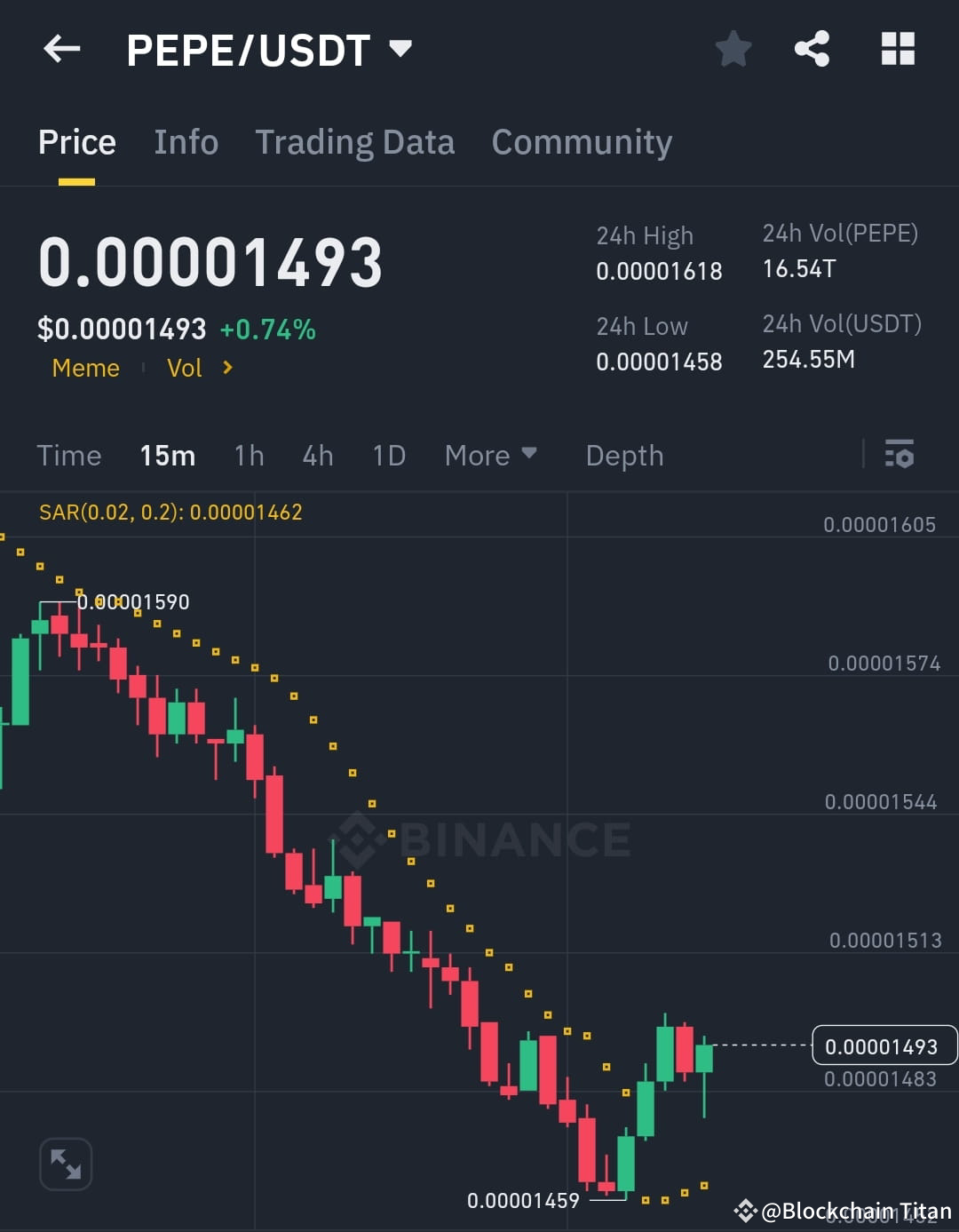Expand the chart to fullscreen
959x1232 pixels.
(x=66, y=1164)
